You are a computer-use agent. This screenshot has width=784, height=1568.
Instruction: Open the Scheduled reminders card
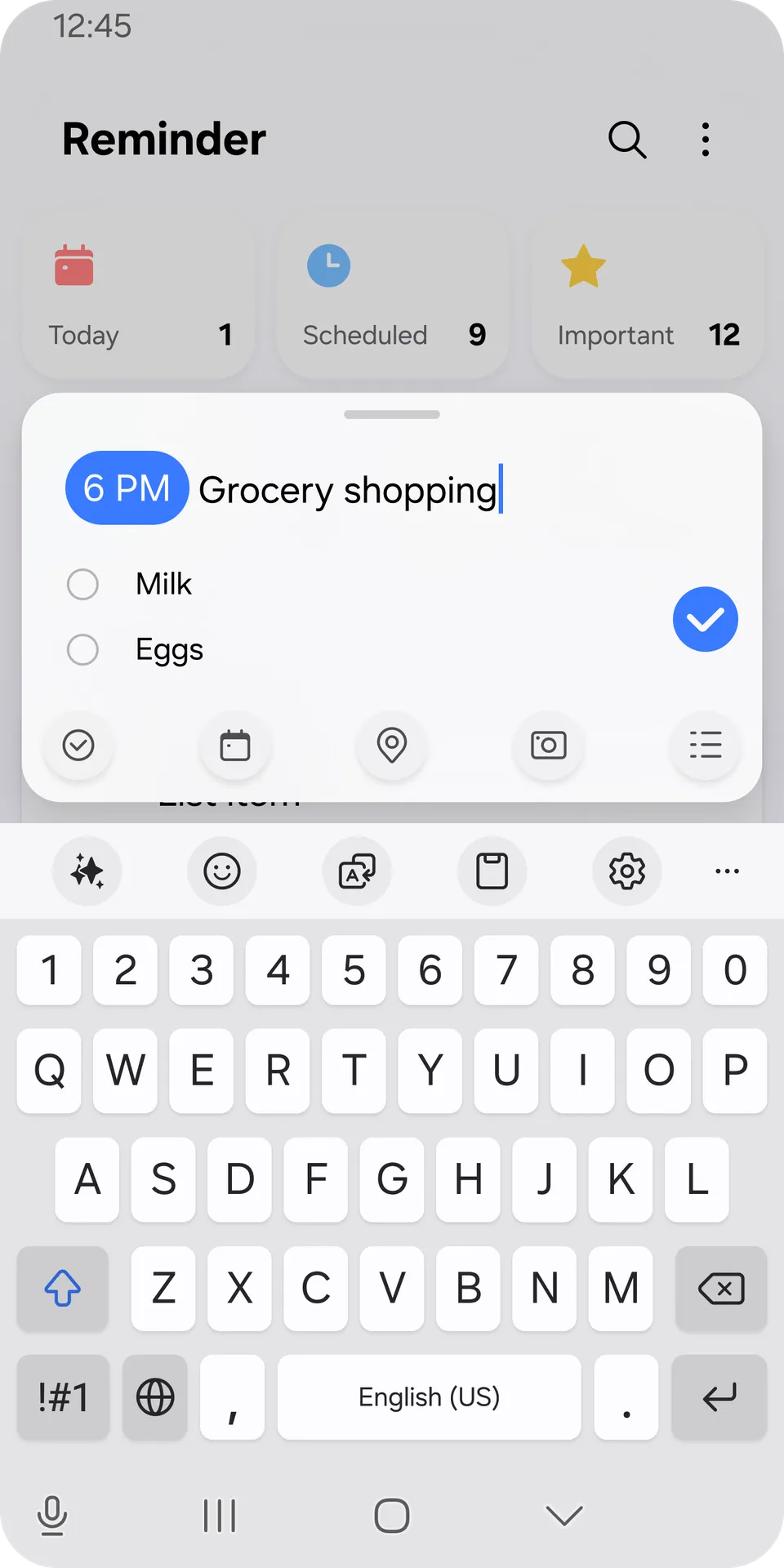pyautogui.click(x=393, y=295)
